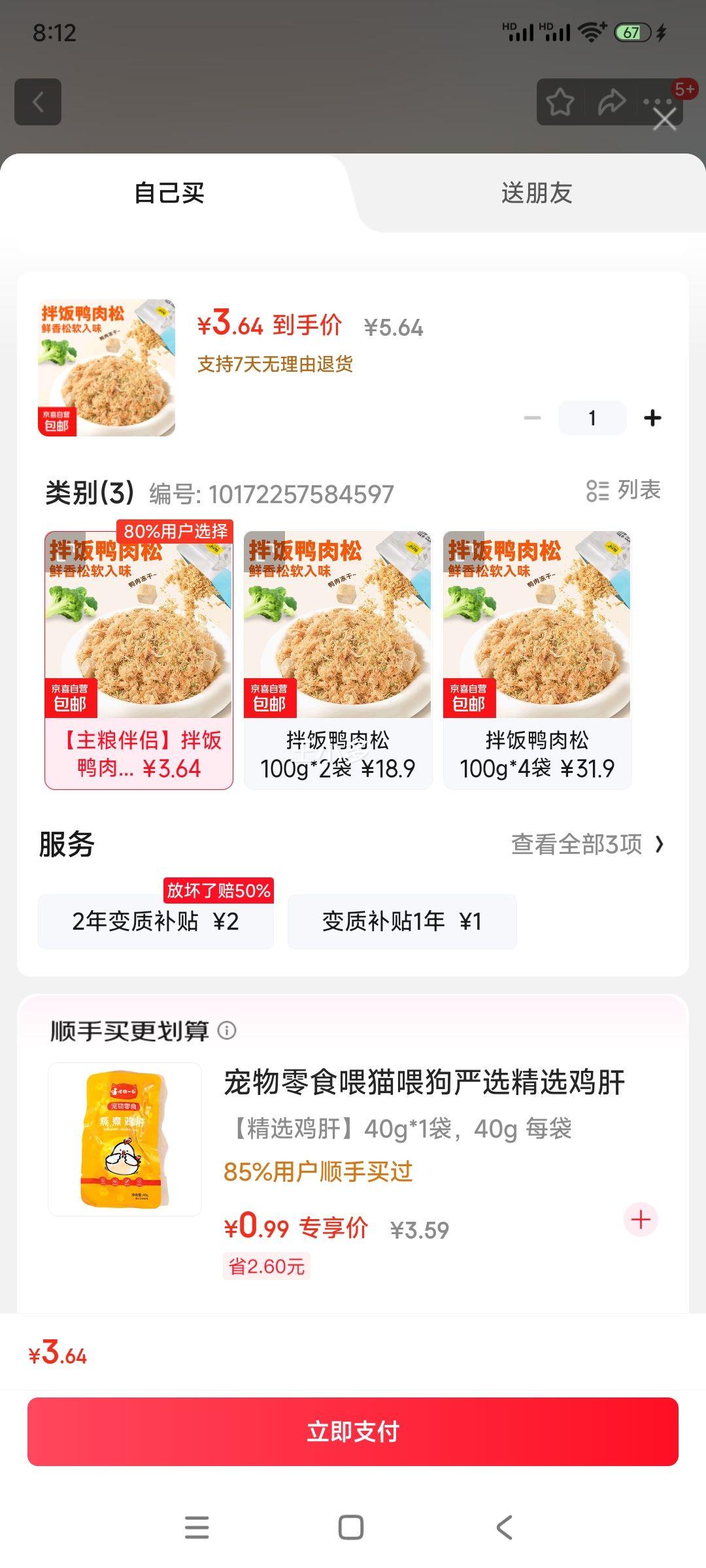Decrease quantity with the minus button
706x1568 pixels.
tap(533, 418)
